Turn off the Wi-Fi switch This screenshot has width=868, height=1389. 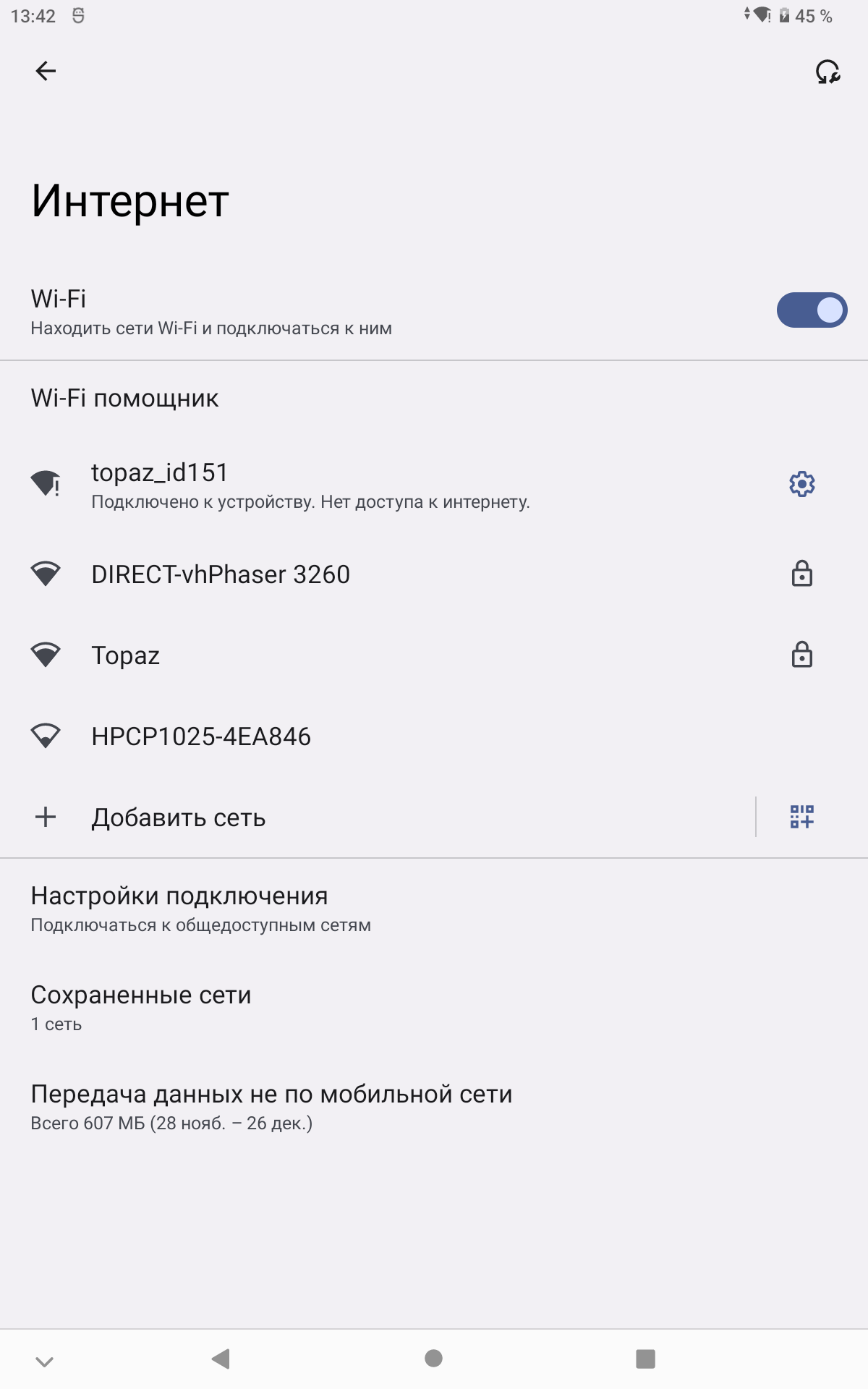click(x=812, y=310)
